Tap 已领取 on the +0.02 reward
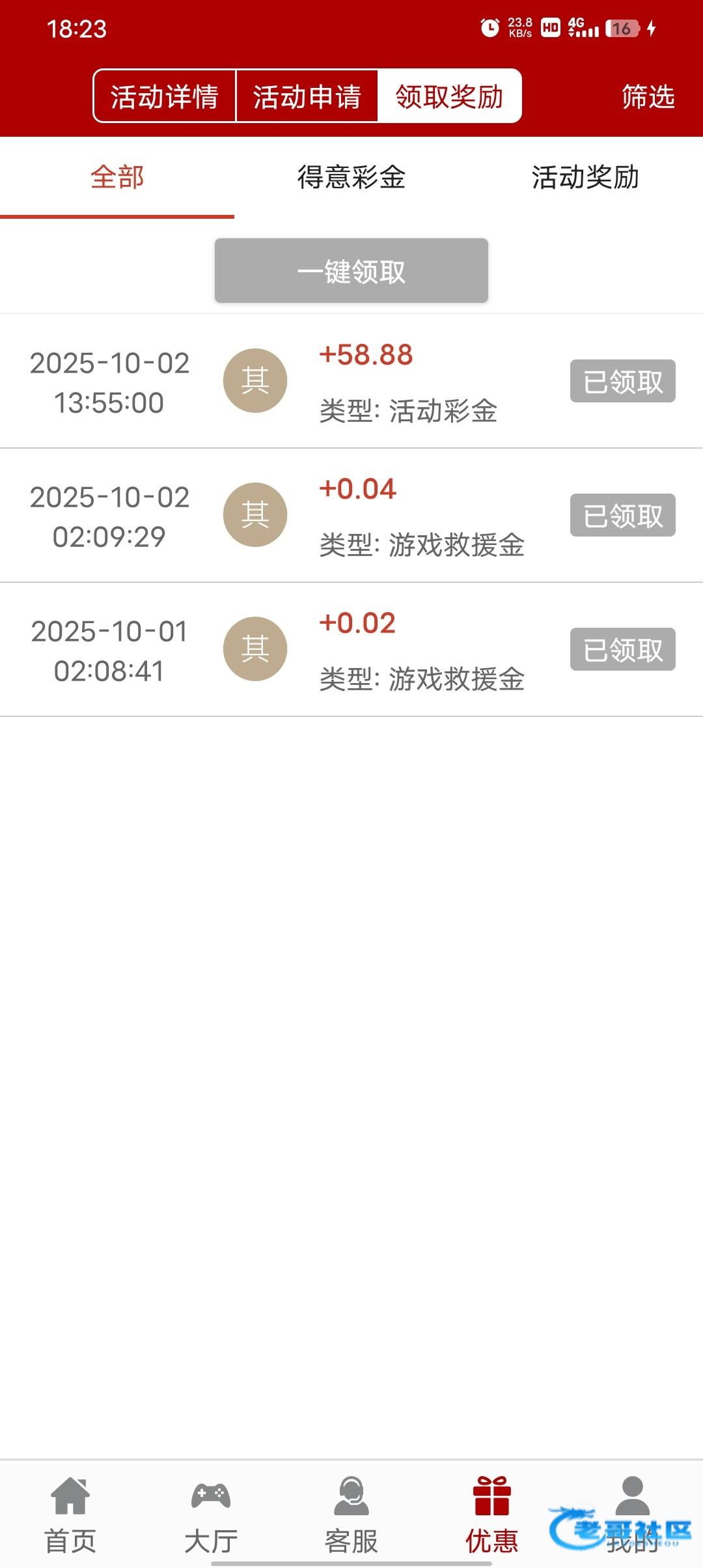Screen dimensions: 703x1568 622,650
